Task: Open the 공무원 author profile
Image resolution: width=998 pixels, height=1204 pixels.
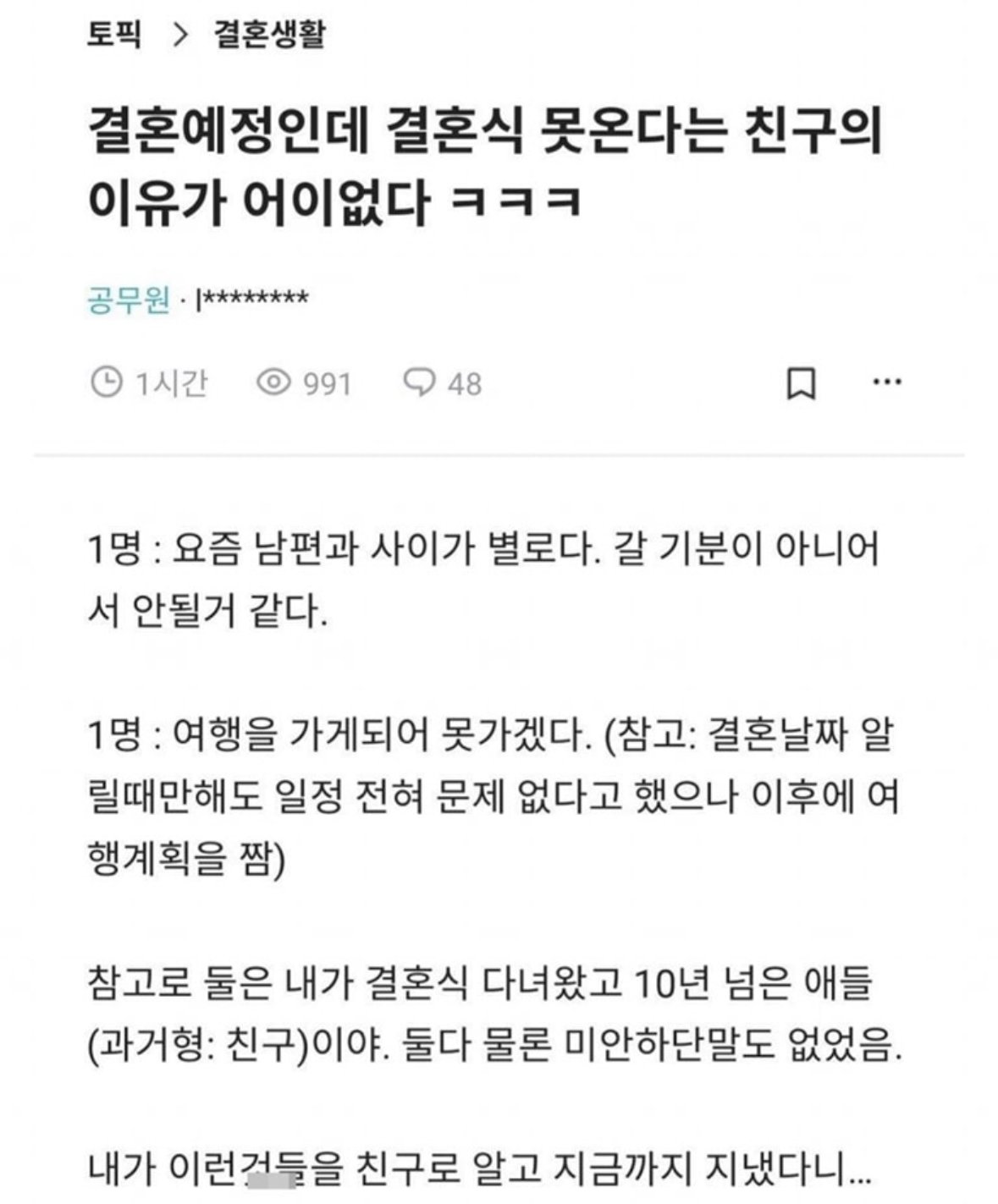Action: pos(129,300)
